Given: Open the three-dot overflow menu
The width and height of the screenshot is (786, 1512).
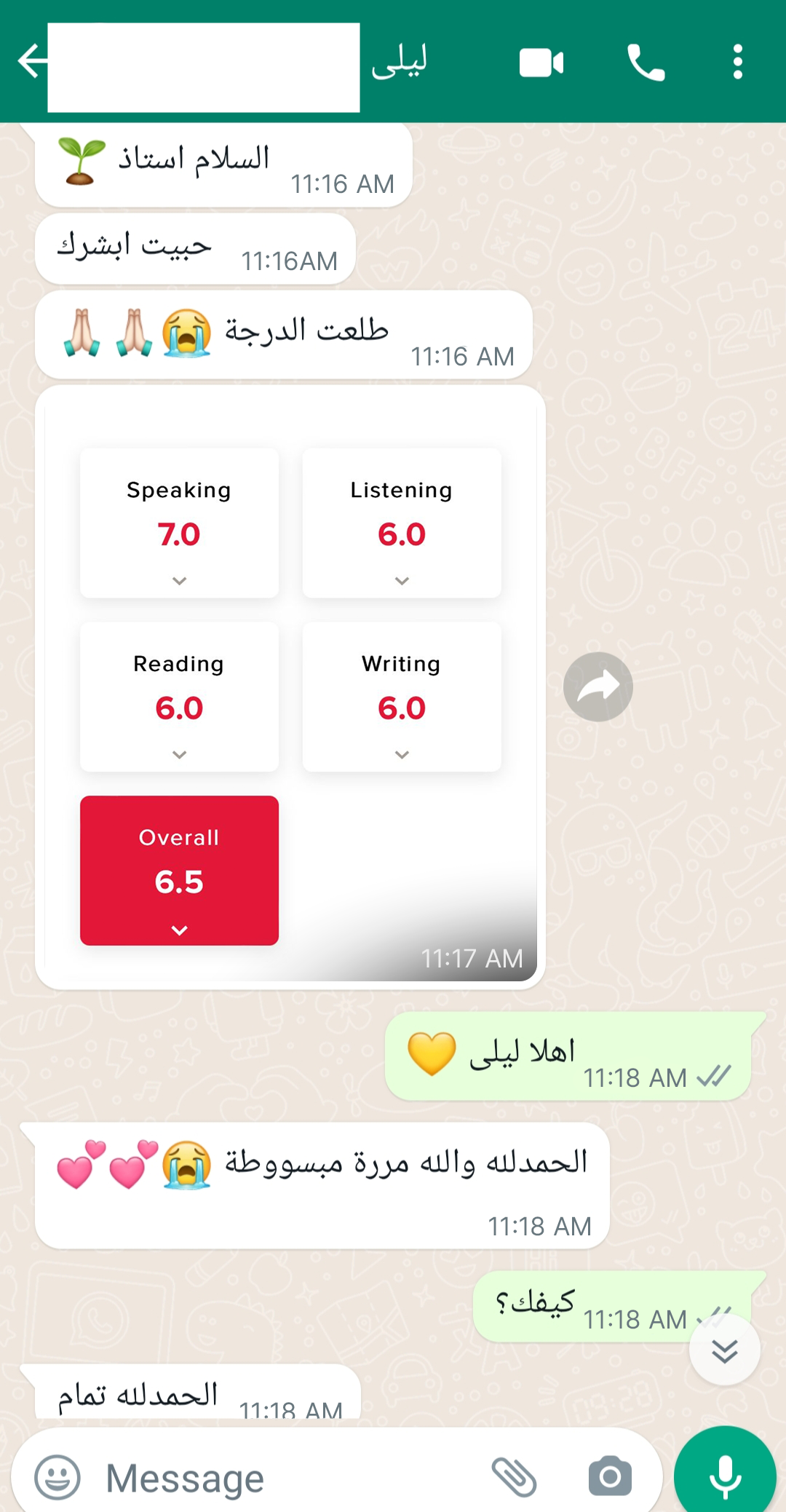Looking at the screenshot, I should (x=737, y=63).
